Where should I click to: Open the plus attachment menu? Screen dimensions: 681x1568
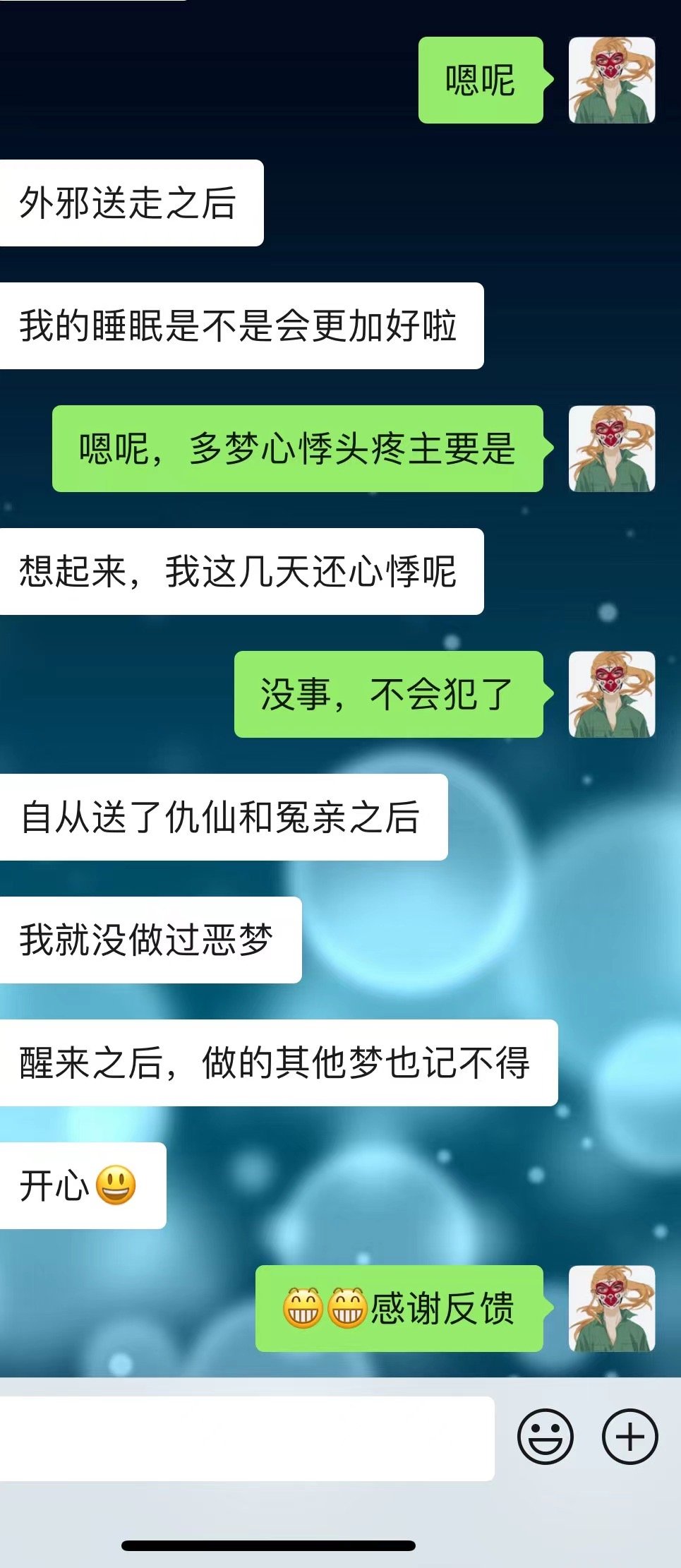click(x=629, y=1437)
